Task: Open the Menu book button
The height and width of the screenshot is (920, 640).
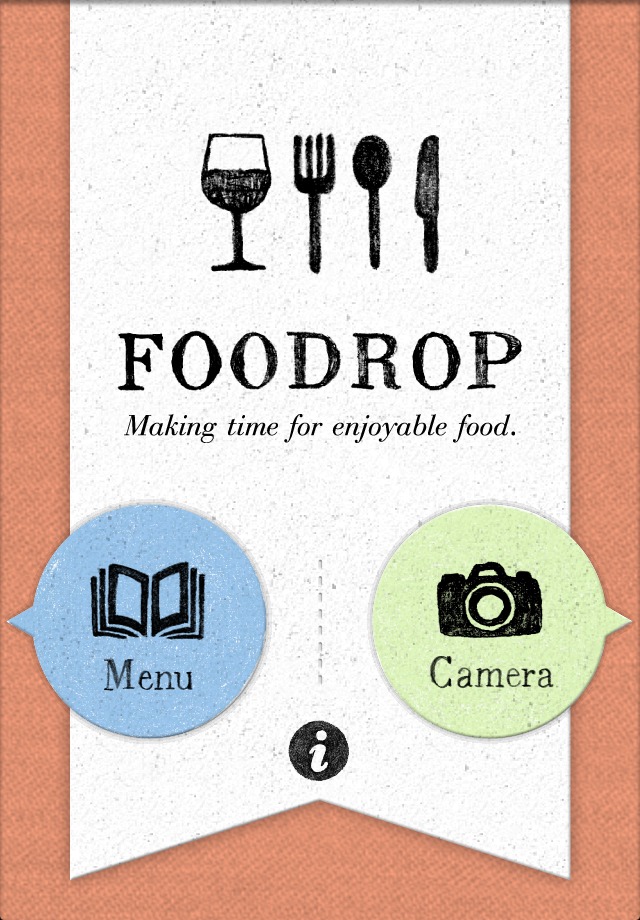Action: [x=150, y=620]
